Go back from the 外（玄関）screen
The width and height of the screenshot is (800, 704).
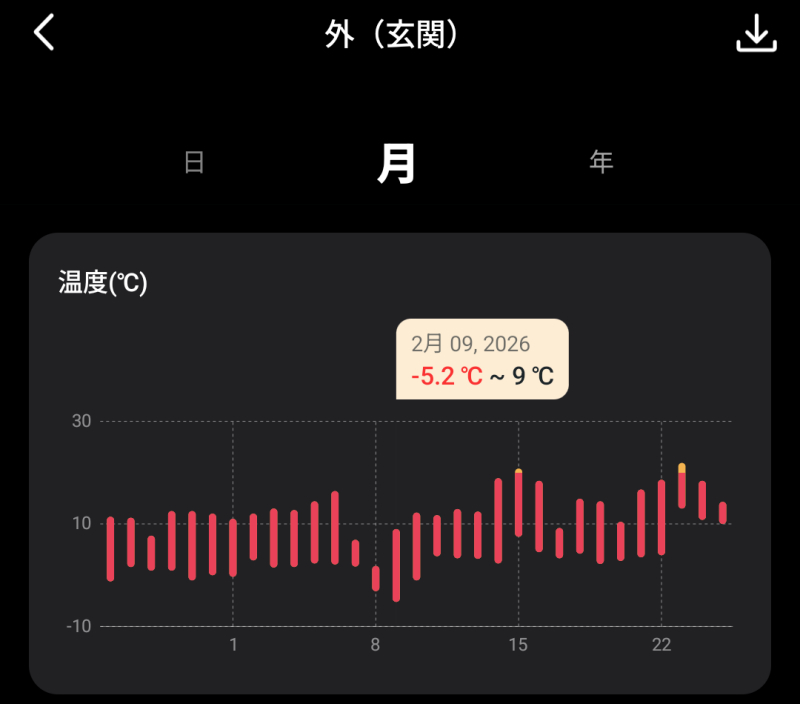pyautogui.click(x=44, y=34)
